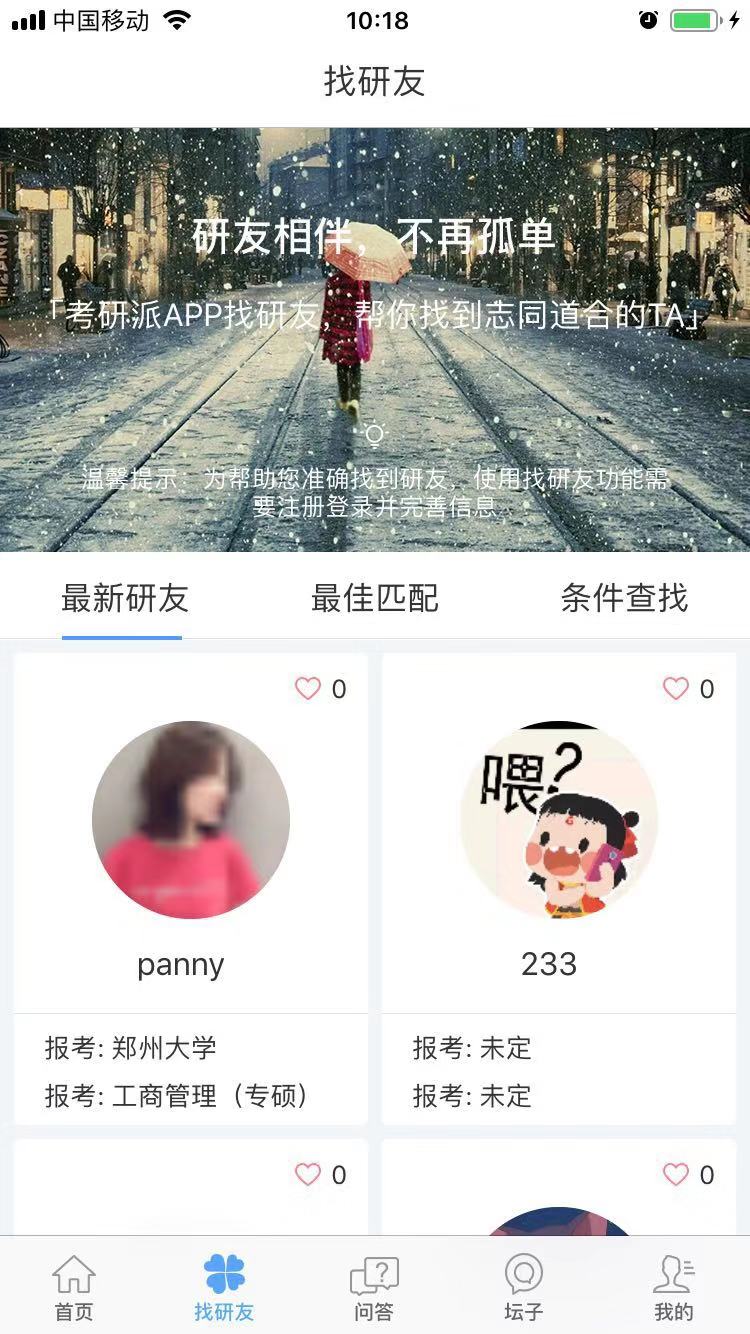Like the 233 profile card
The width and height of the screenshot is (750, 1334).
(x=677, y=689)
